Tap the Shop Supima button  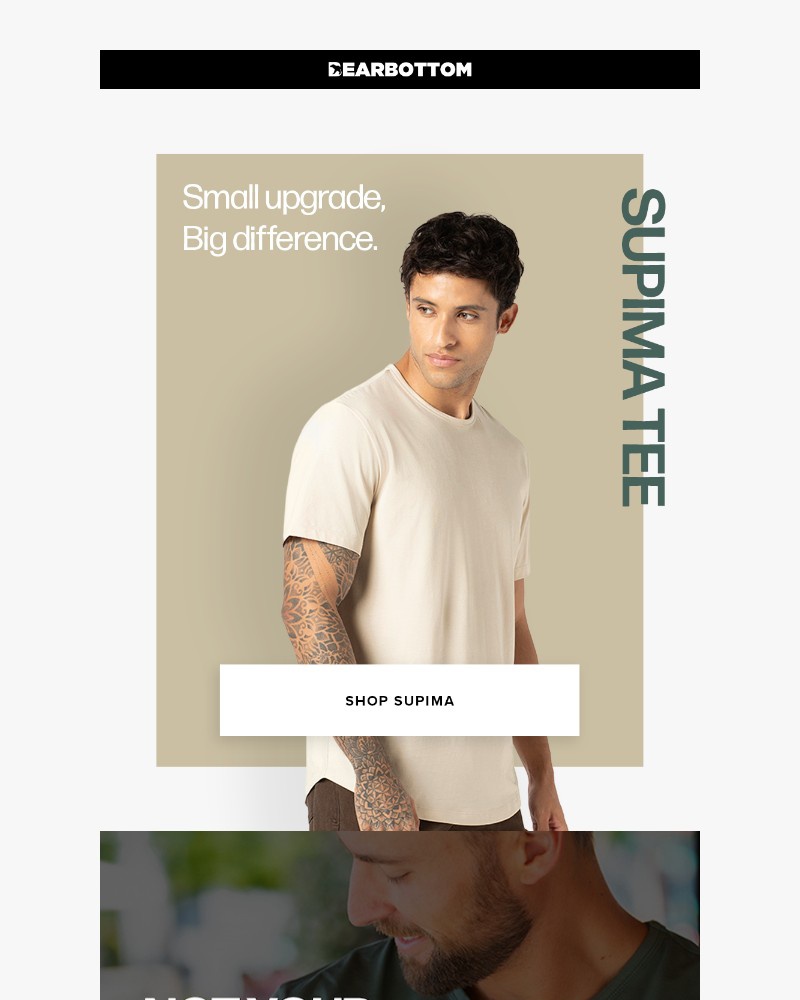point(399,700)
